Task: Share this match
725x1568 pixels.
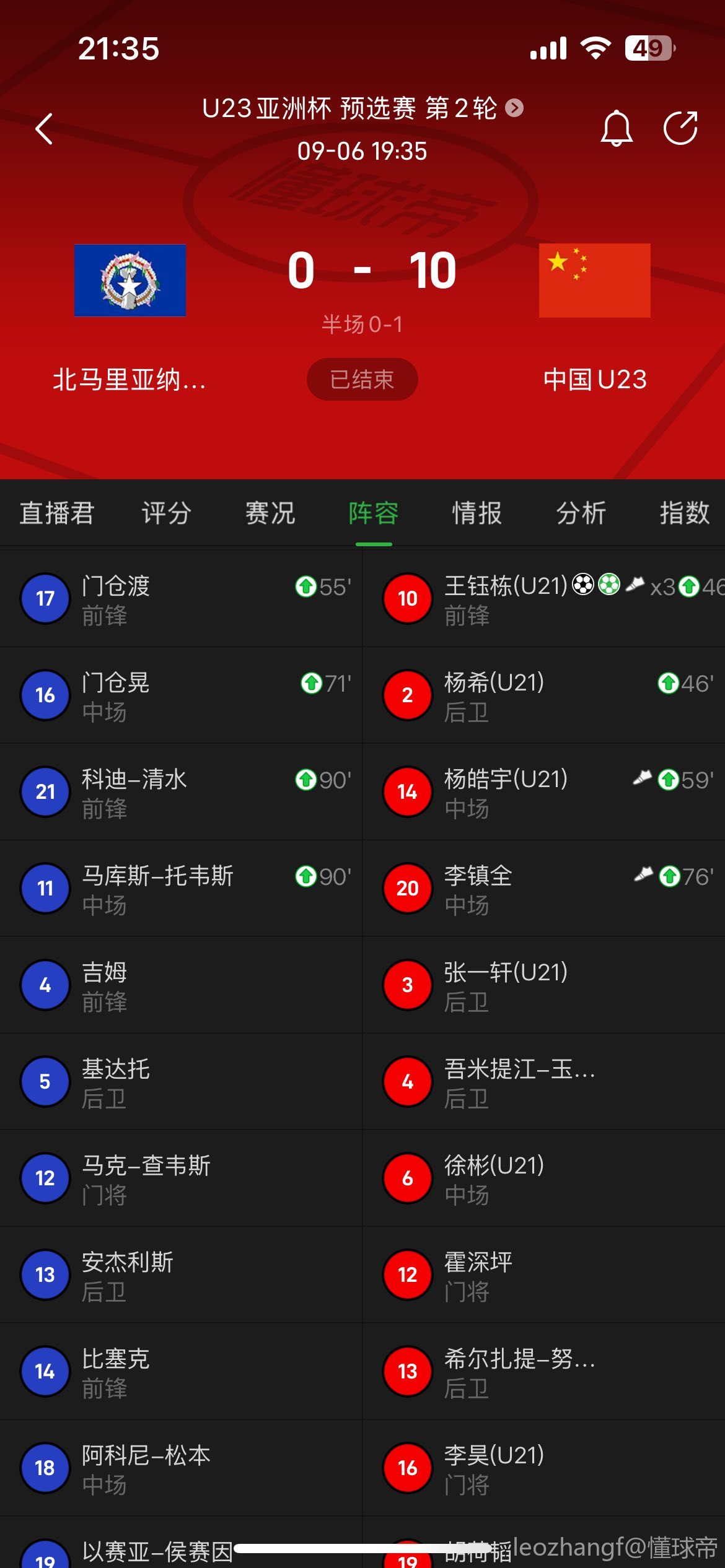Action: pos(680,128)
